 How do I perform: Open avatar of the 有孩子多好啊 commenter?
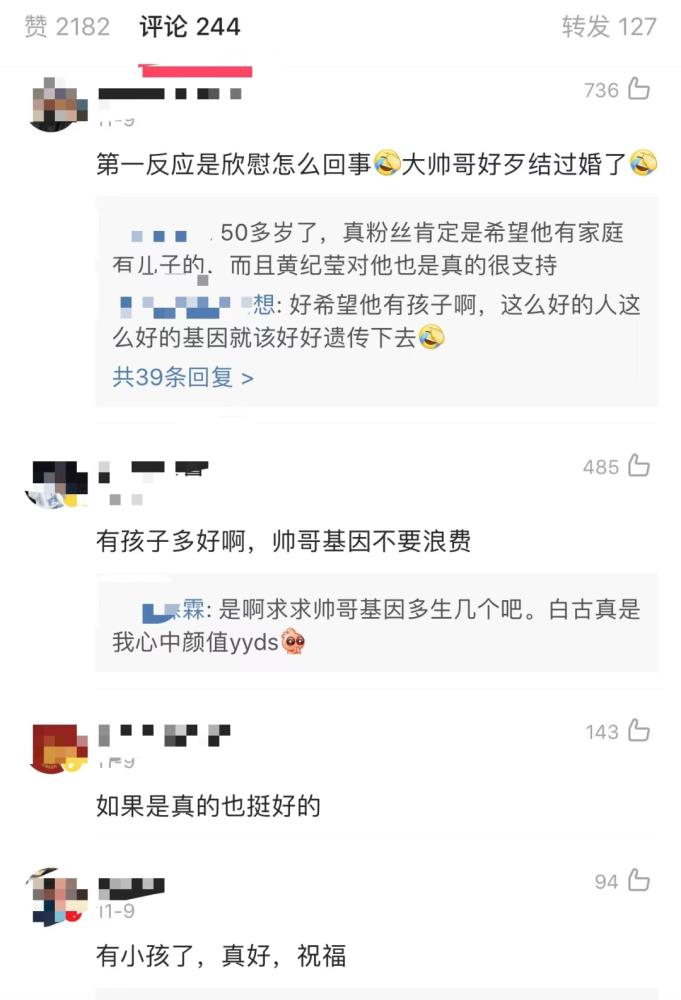click(57, 484)
